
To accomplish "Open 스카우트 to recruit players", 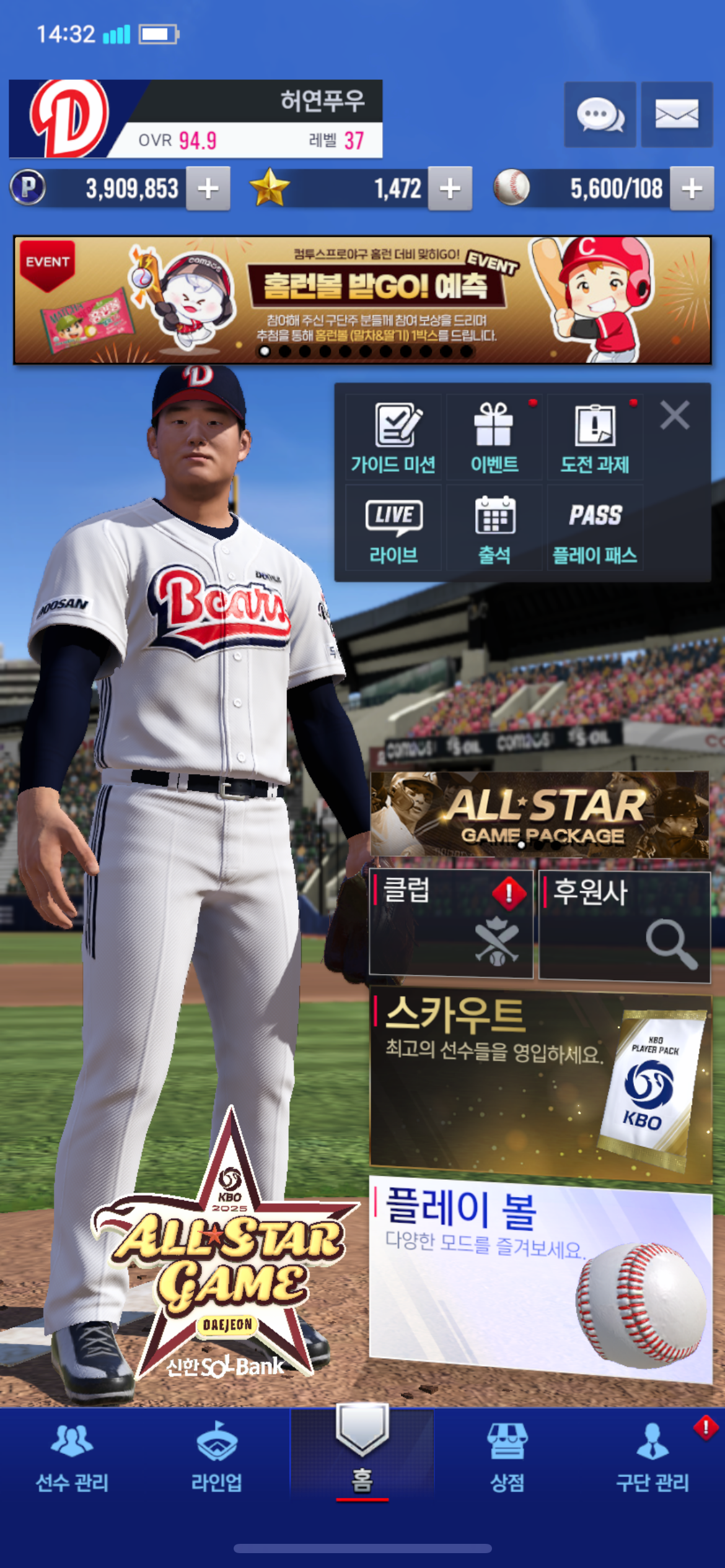I will tap(541, 1086).
